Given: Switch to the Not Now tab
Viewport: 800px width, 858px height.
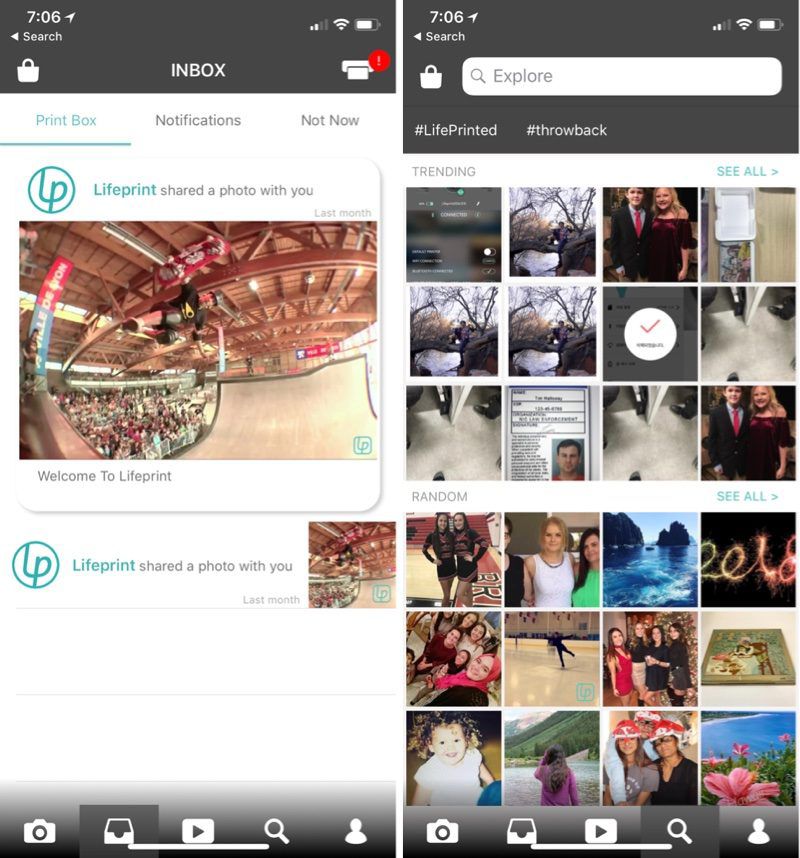Looking at the screenshot, I should point(329,120).
